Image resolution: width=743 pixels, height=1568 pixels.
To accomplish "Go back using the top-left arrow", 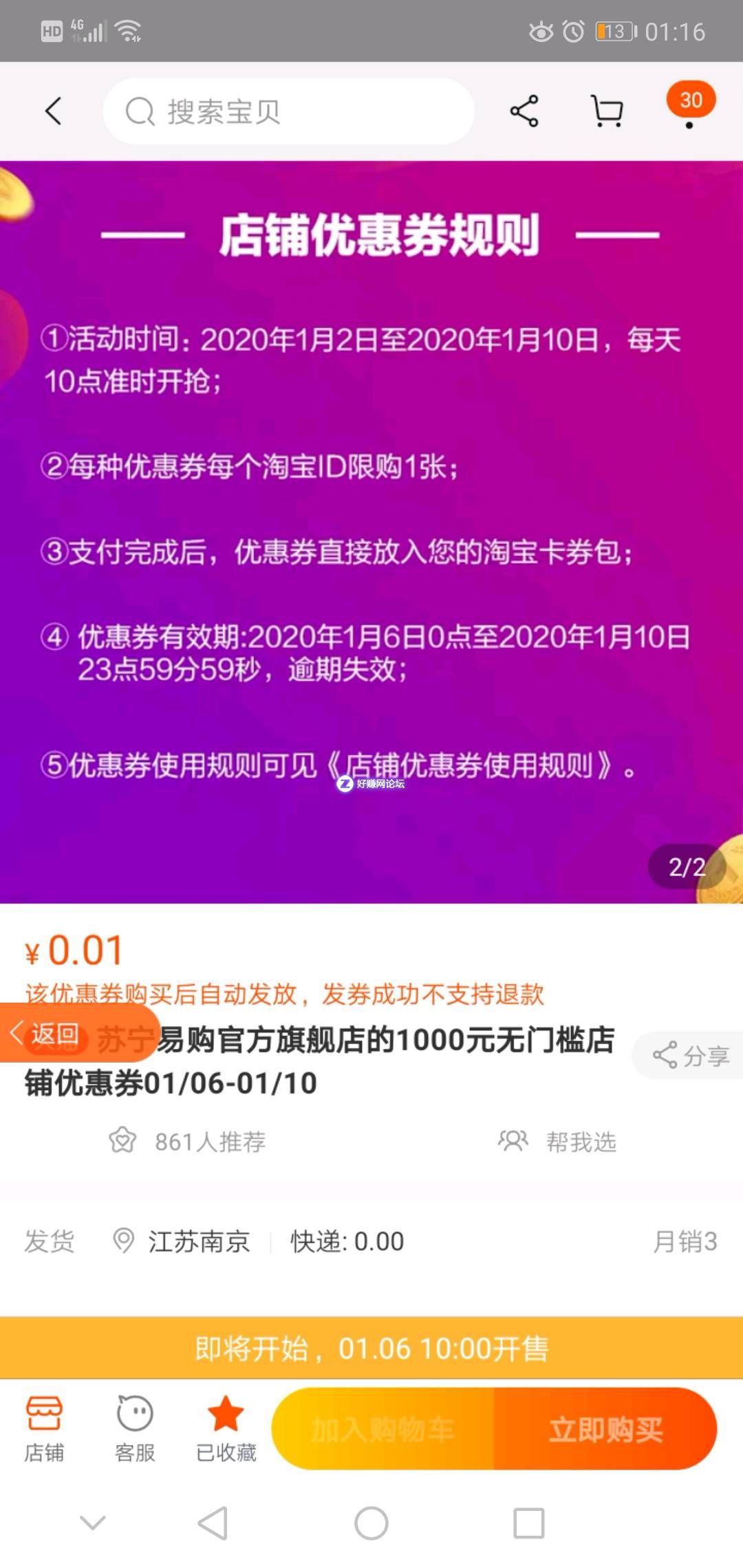I will 54,111.
